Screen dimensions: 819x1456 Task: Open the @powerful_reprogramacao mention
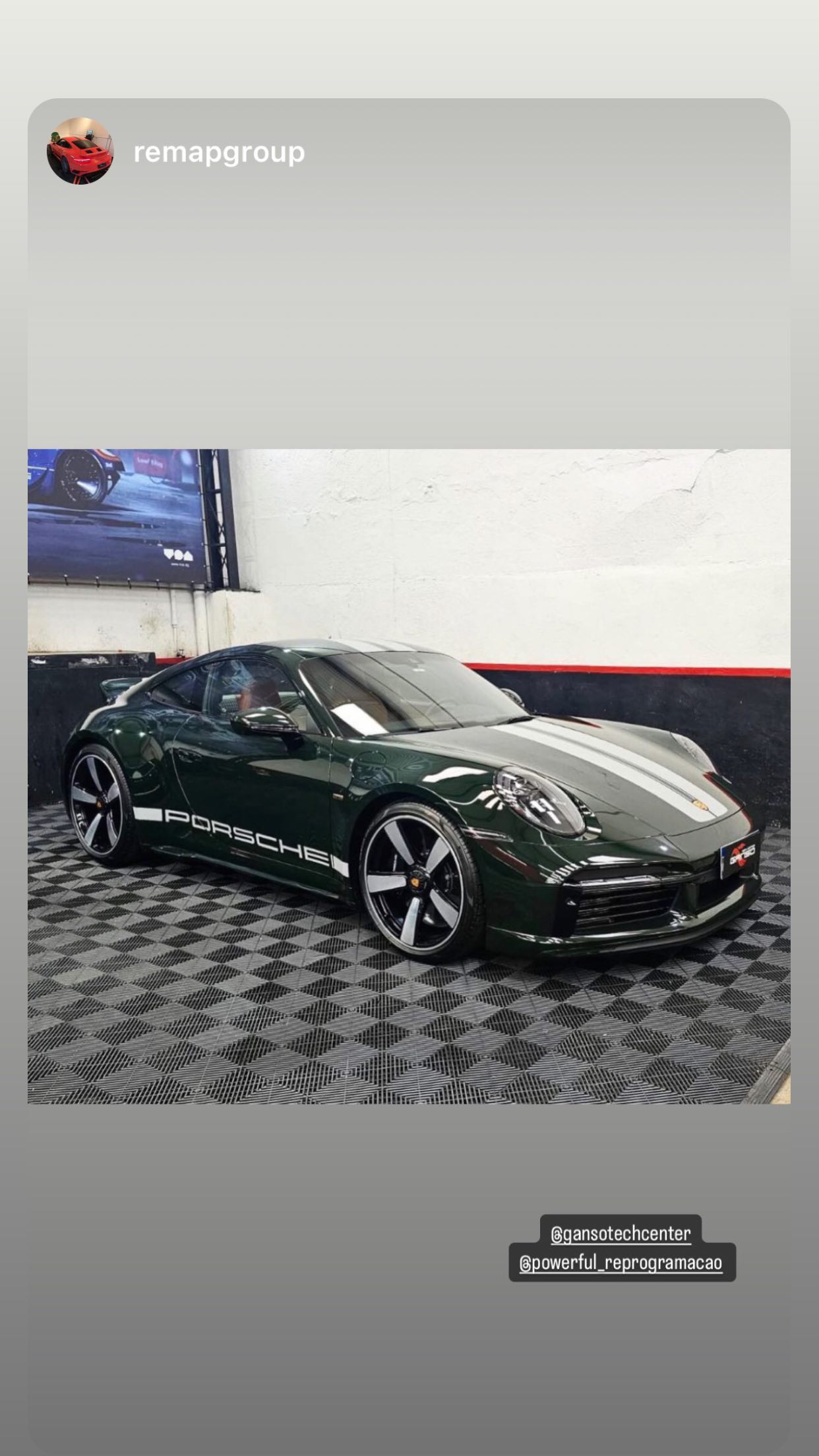[x=622, y=1262]
